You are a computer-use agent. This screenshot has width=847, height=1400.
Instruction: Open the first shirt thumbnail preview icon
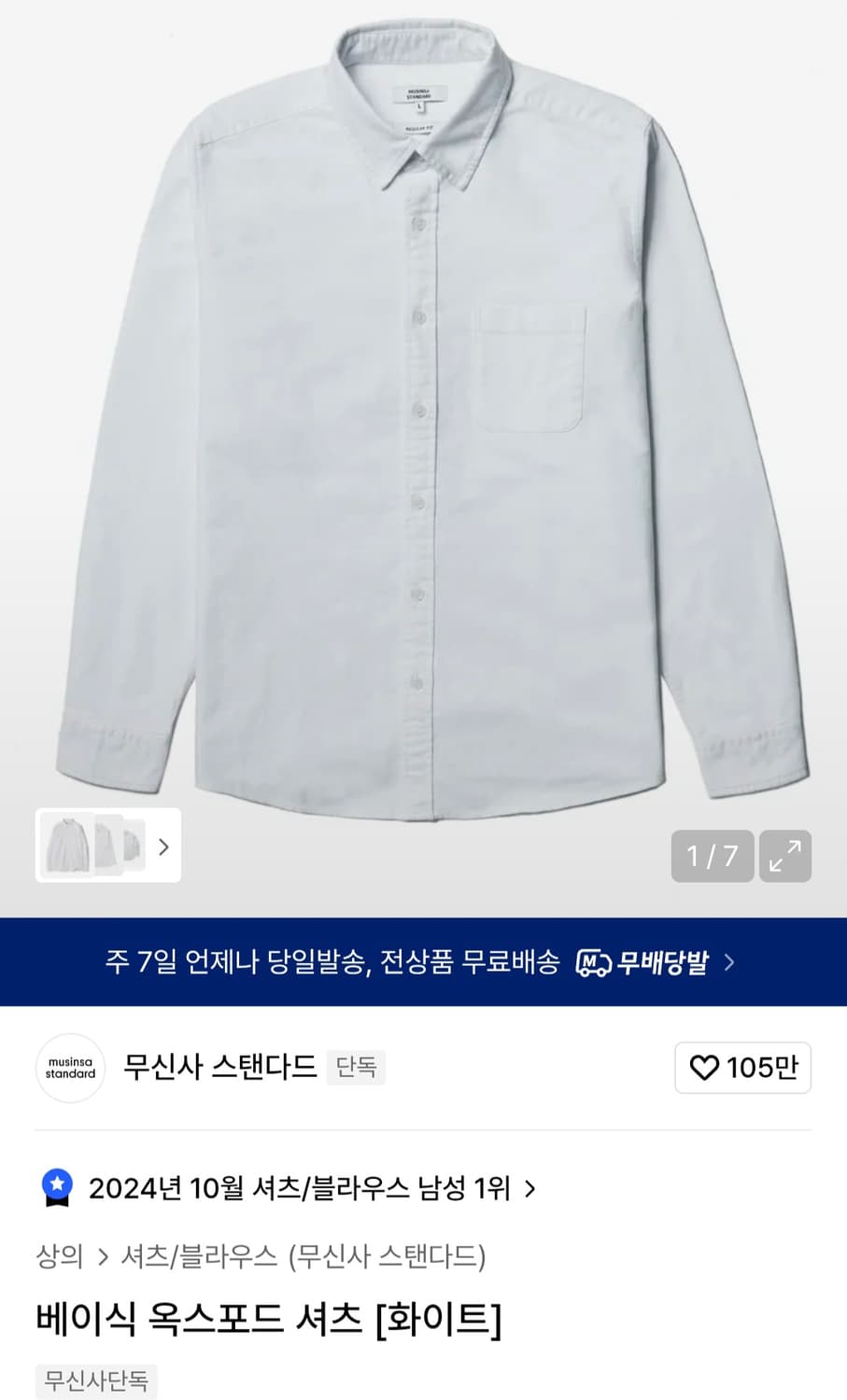pos(66,846)
